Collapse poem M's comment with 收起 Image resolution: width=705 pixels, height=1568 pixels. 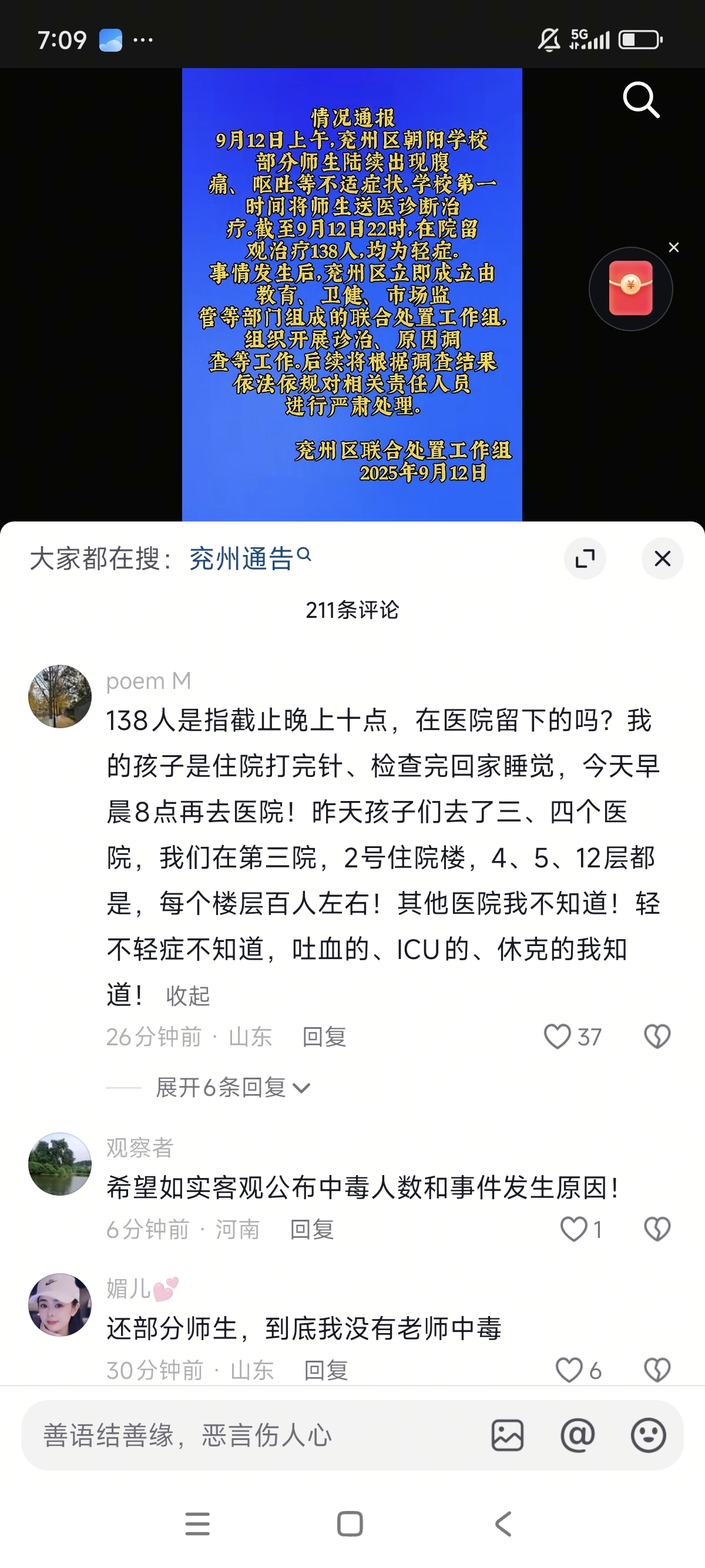point(187,996)
